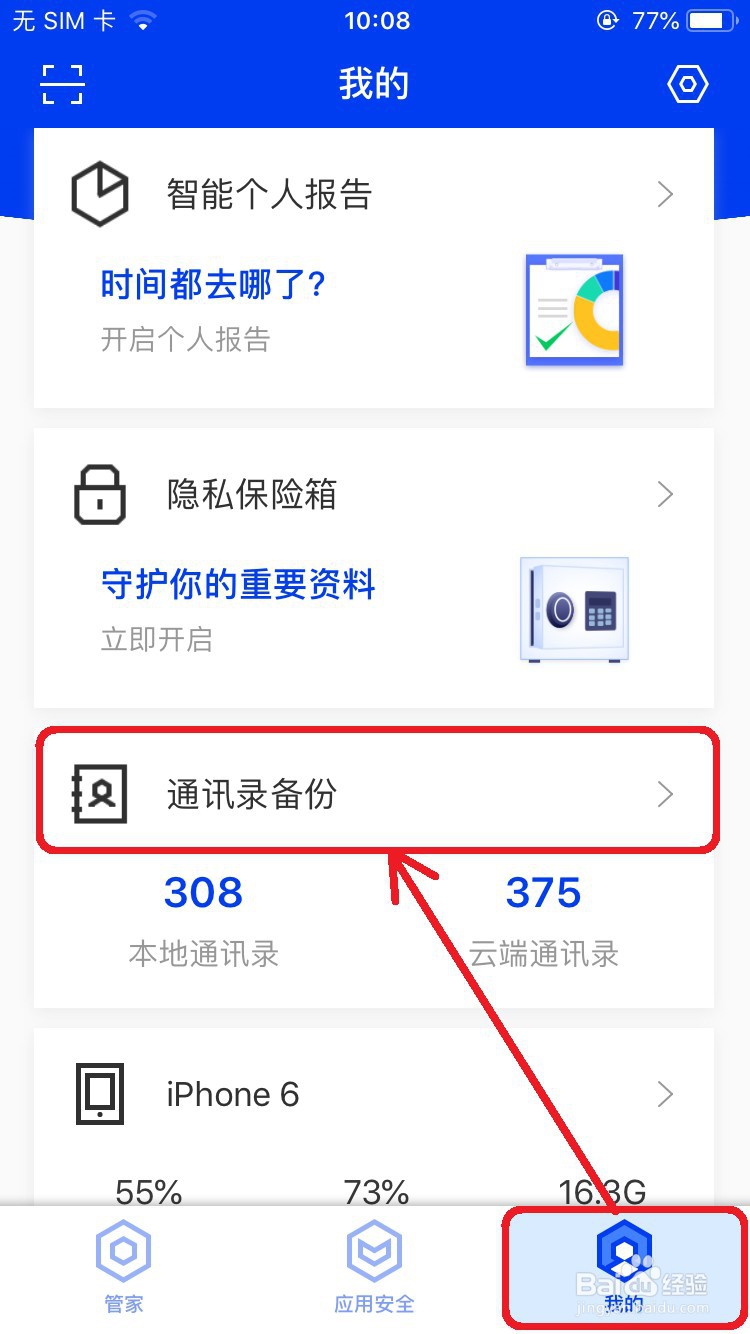Open the 通讯录备份 chevron arrow
This screenshot has height=1334, width=750.
665,794
